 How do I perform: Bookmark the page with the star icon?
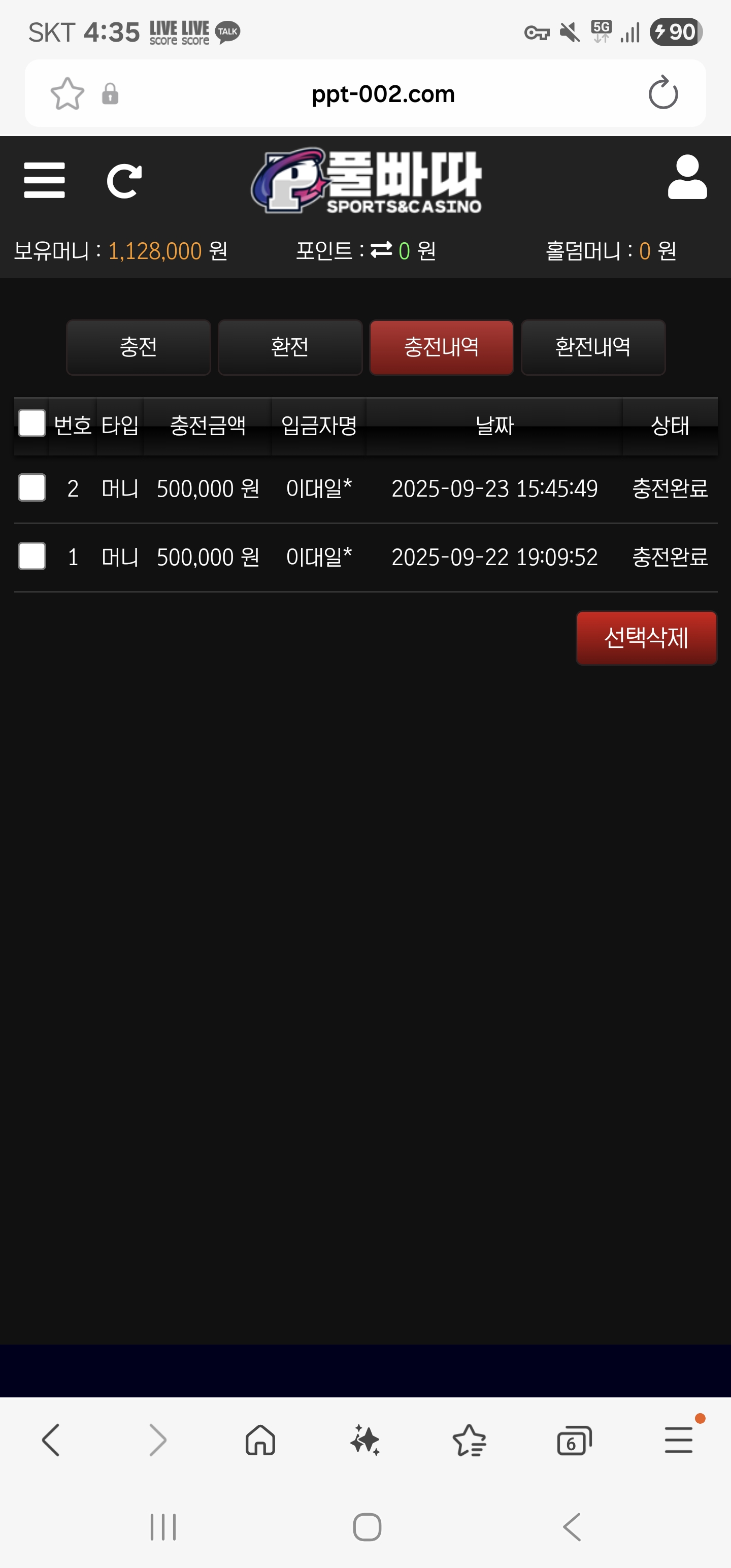(x=67, y=94)
